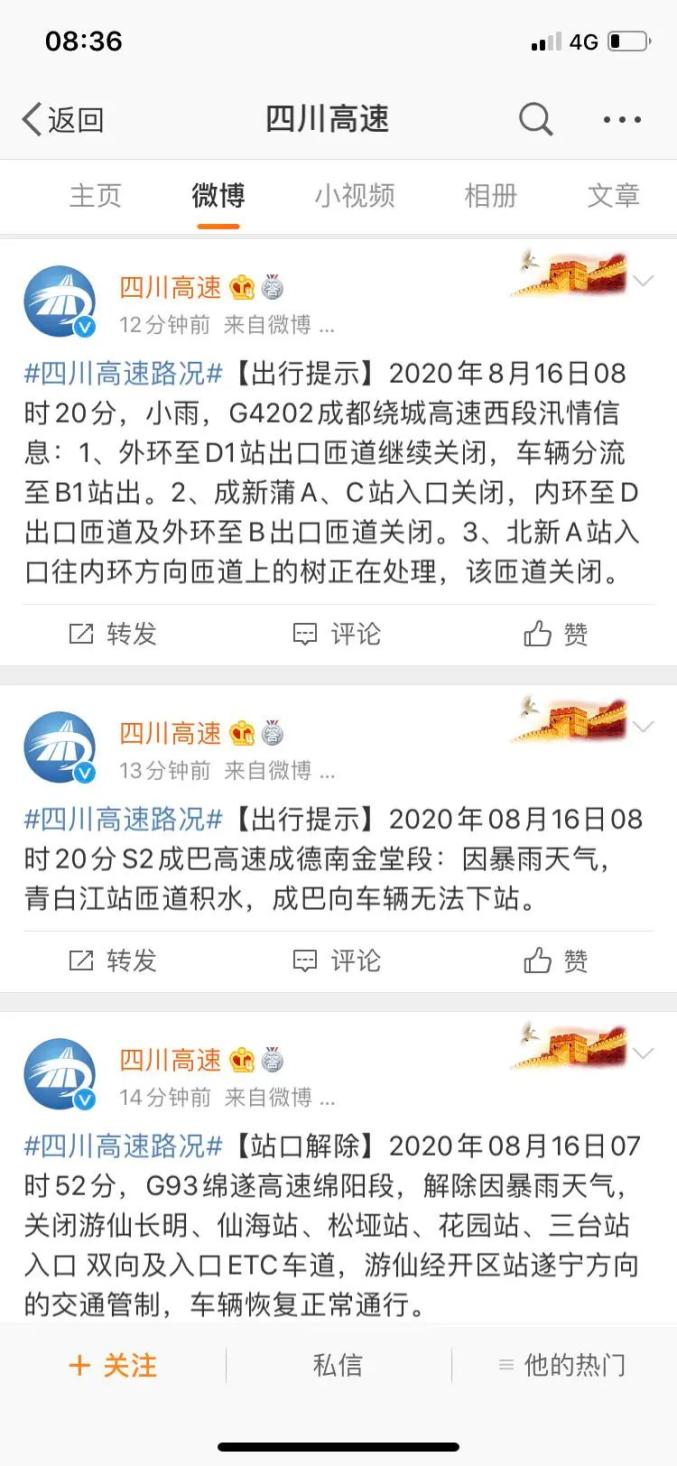Go back using the 返回 button
677x1466 pixels.
(63, 120)
